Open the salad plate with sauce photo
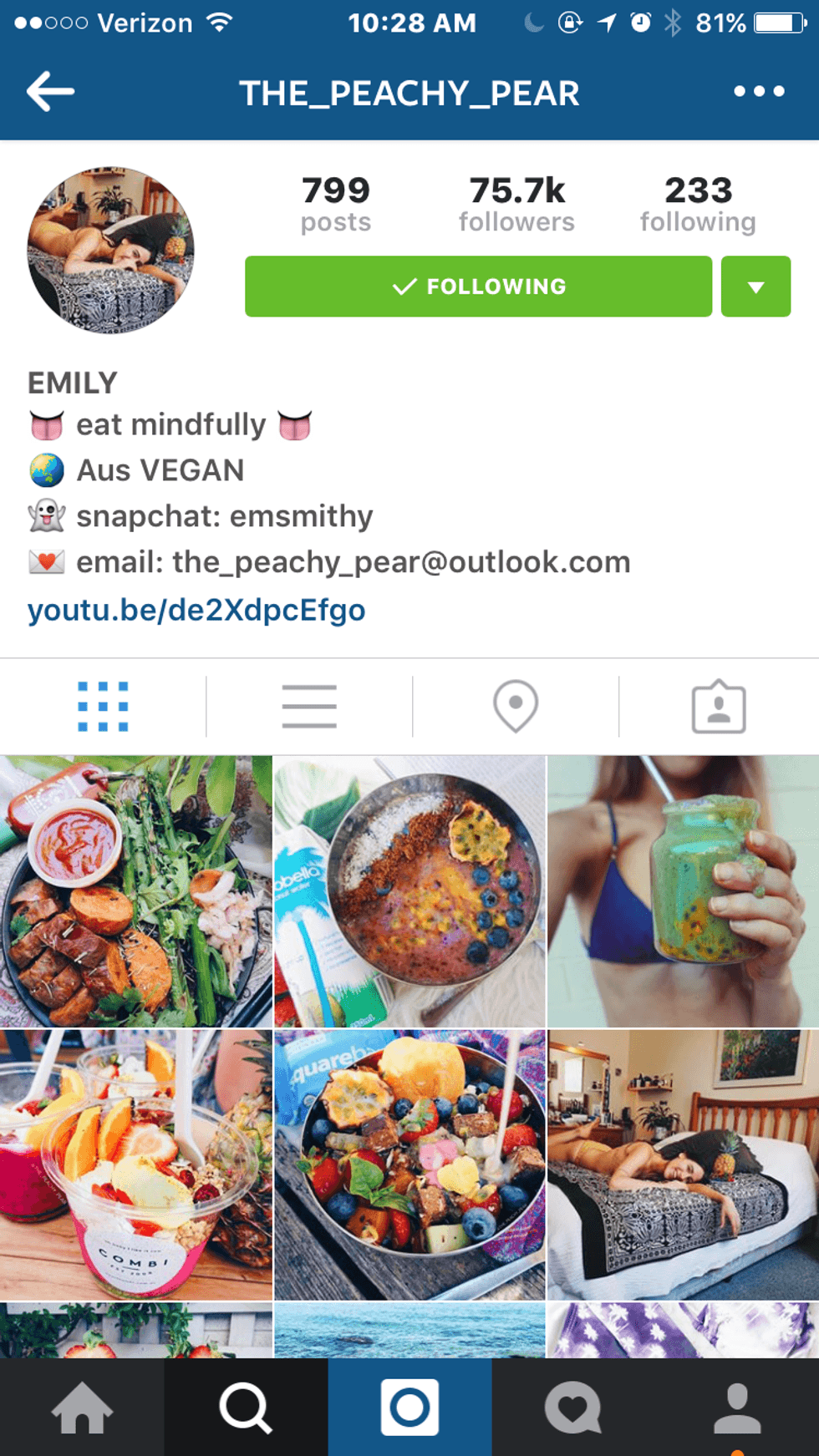The height and width of the screenshot is (1456, 819). (135, 891)
